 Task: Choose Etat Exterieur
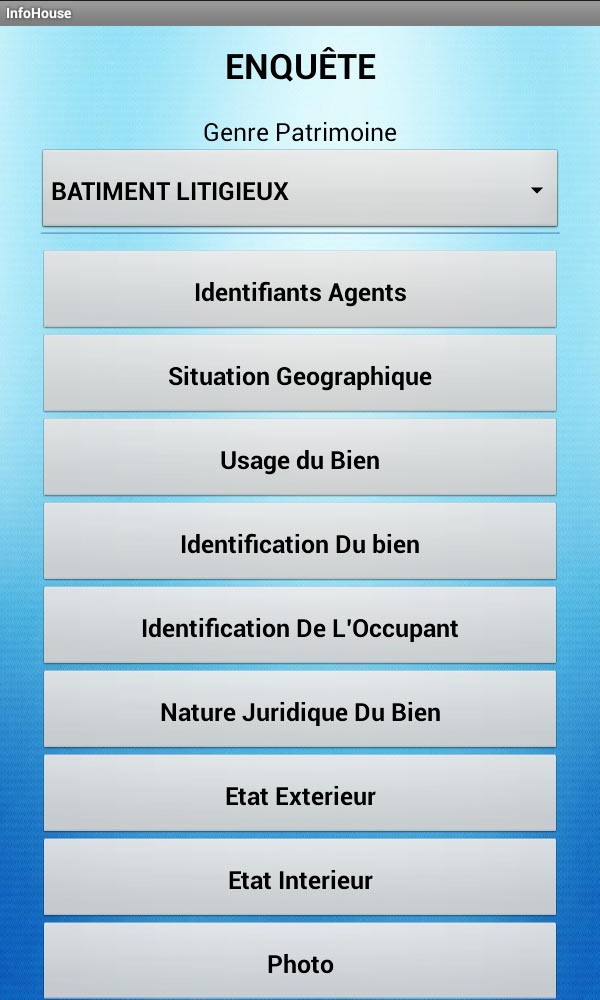click(x=300, y=793)
